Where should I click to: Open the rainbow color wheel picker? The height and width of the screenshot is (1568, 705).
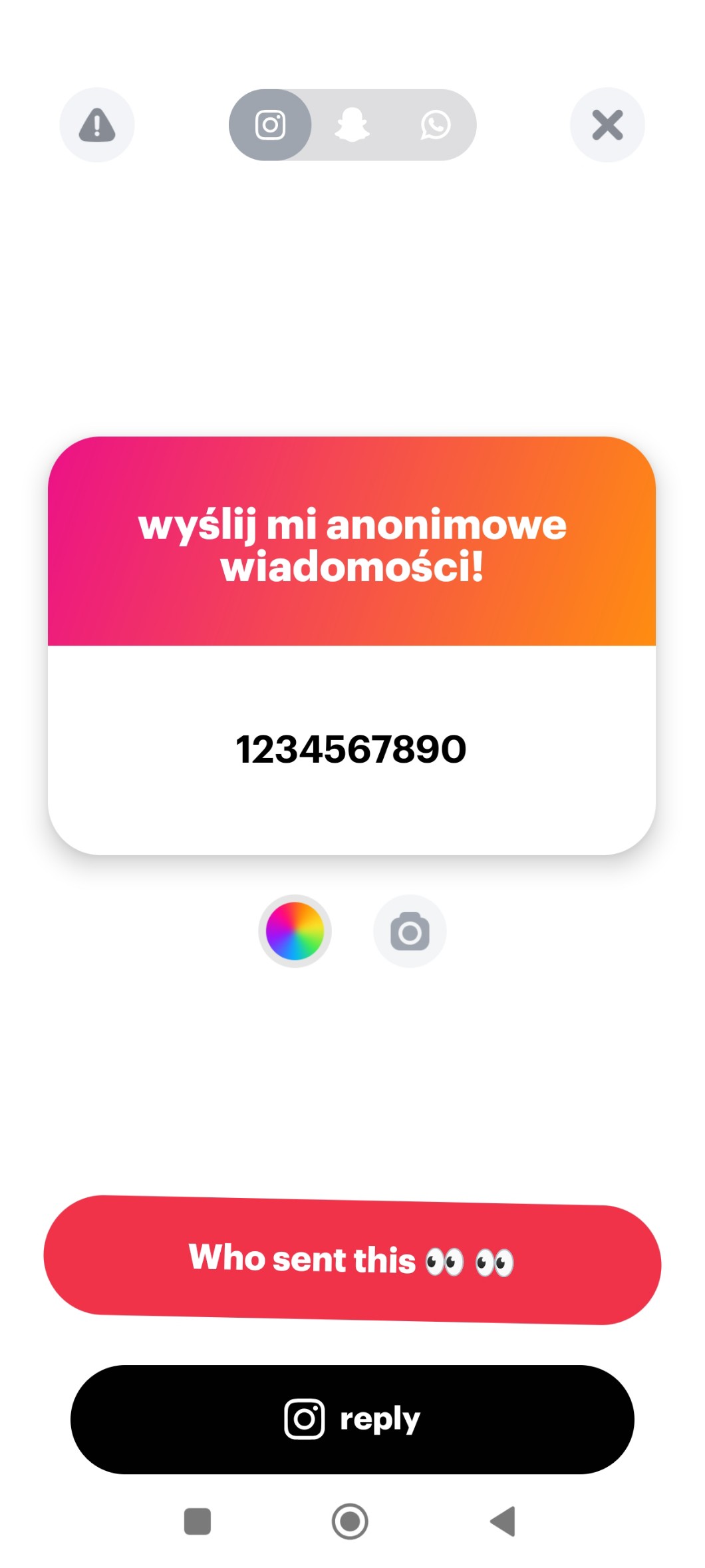(295, 931)
